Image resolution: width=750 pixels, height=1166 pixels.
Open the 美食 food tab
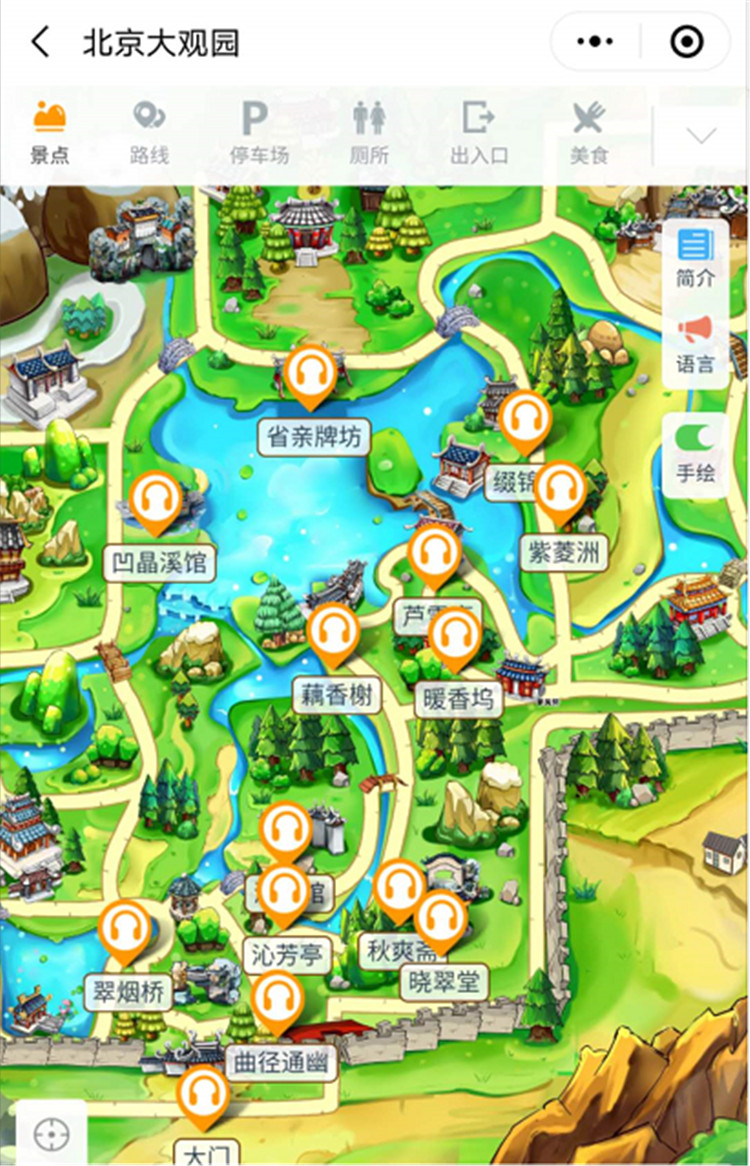[589, 132]
